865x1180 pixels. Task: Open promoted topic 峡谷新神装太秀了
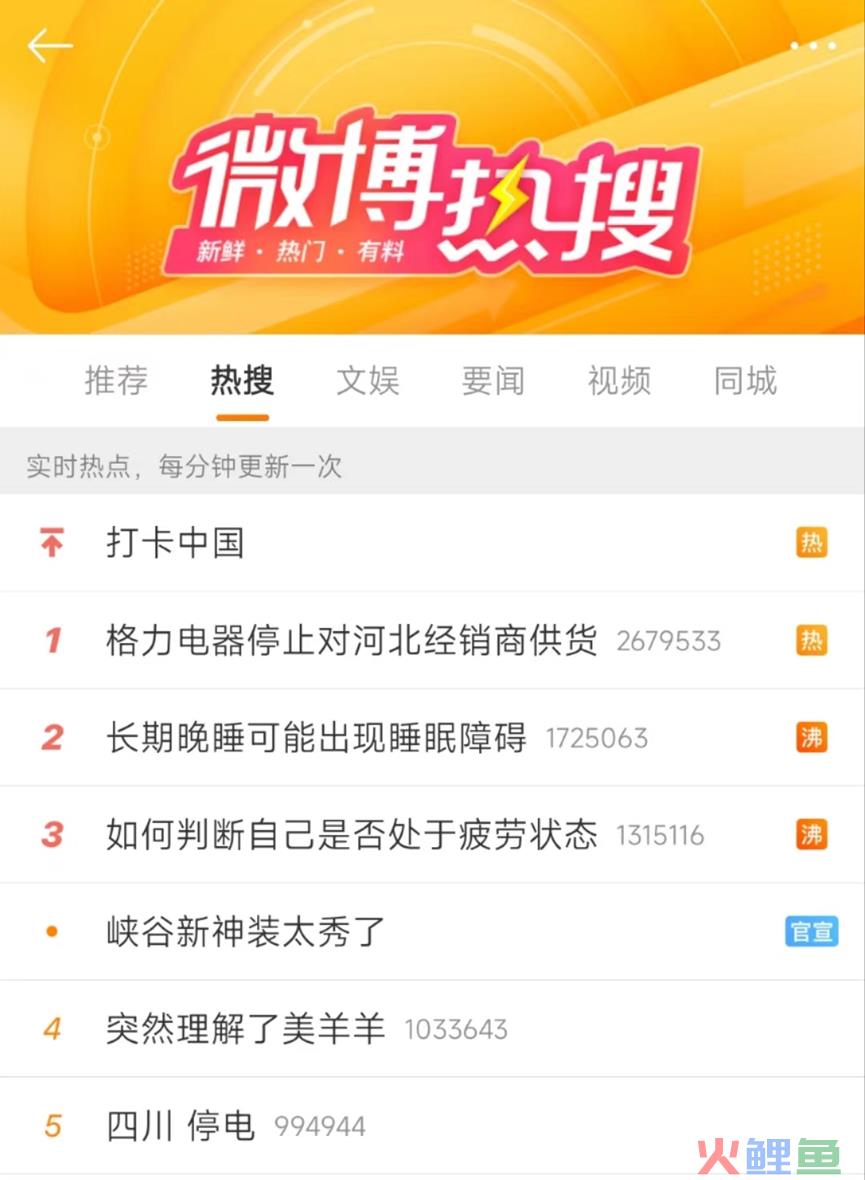click(246, 931)
